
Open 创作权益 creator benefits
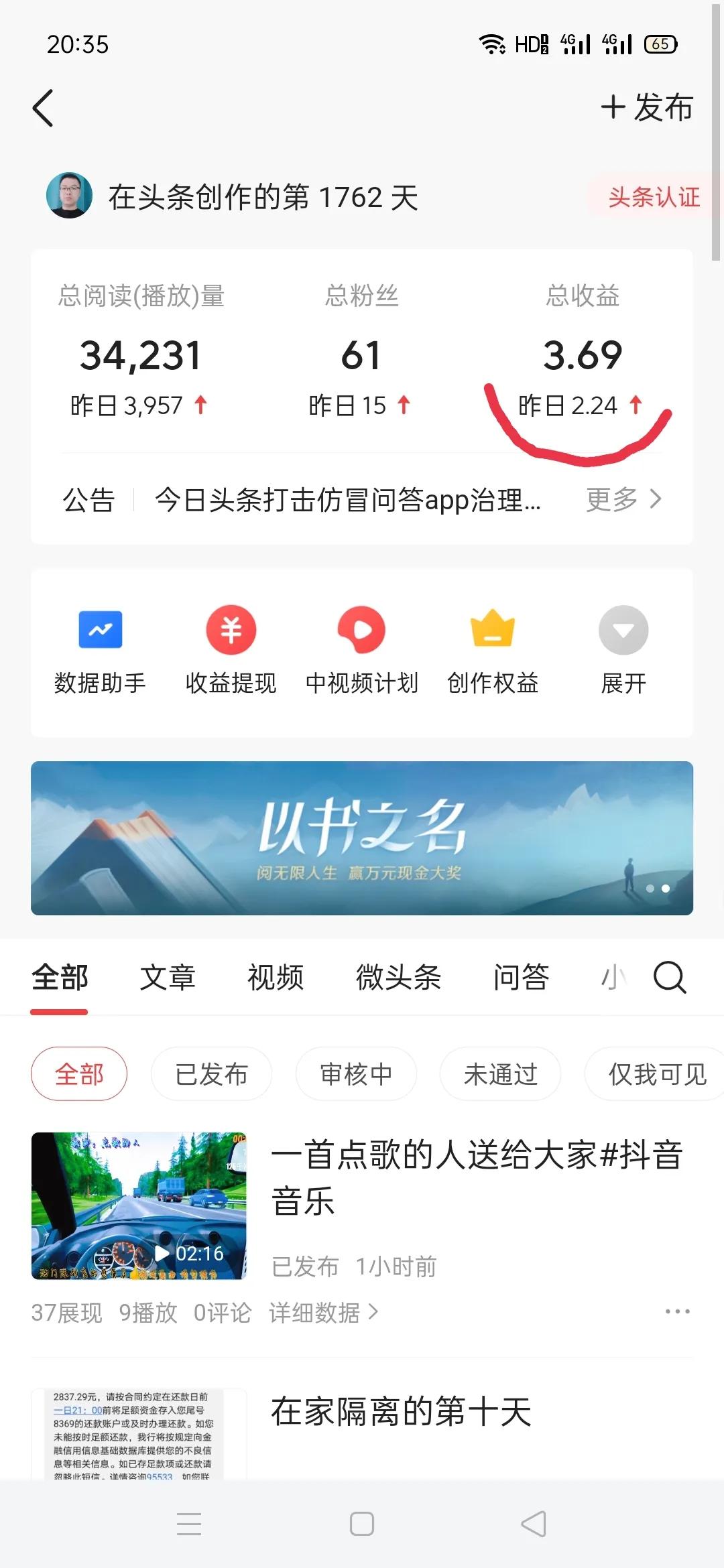[x=493, y=650]
